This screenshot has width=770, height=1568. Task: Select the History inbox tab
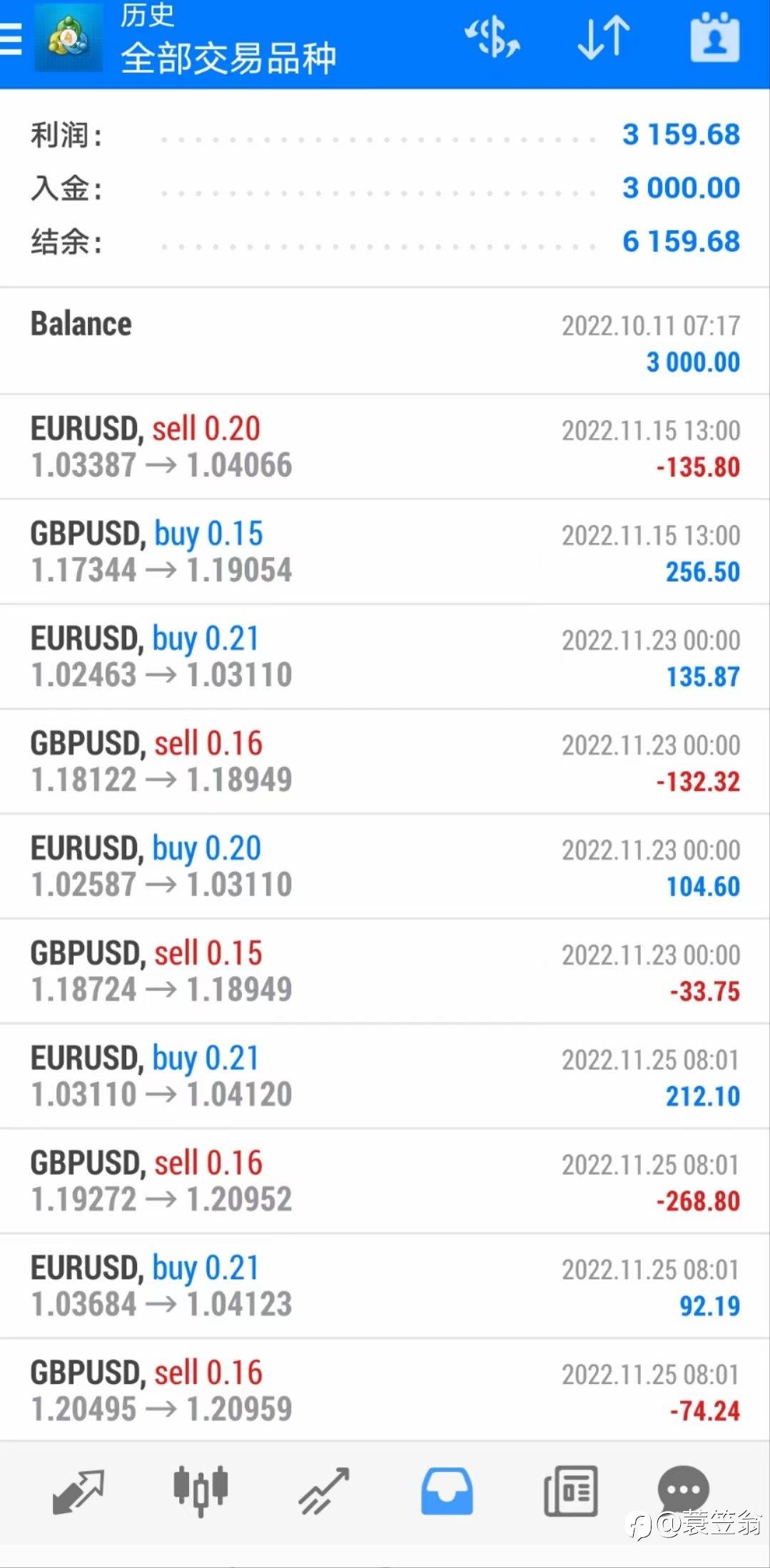(447, 1490)
